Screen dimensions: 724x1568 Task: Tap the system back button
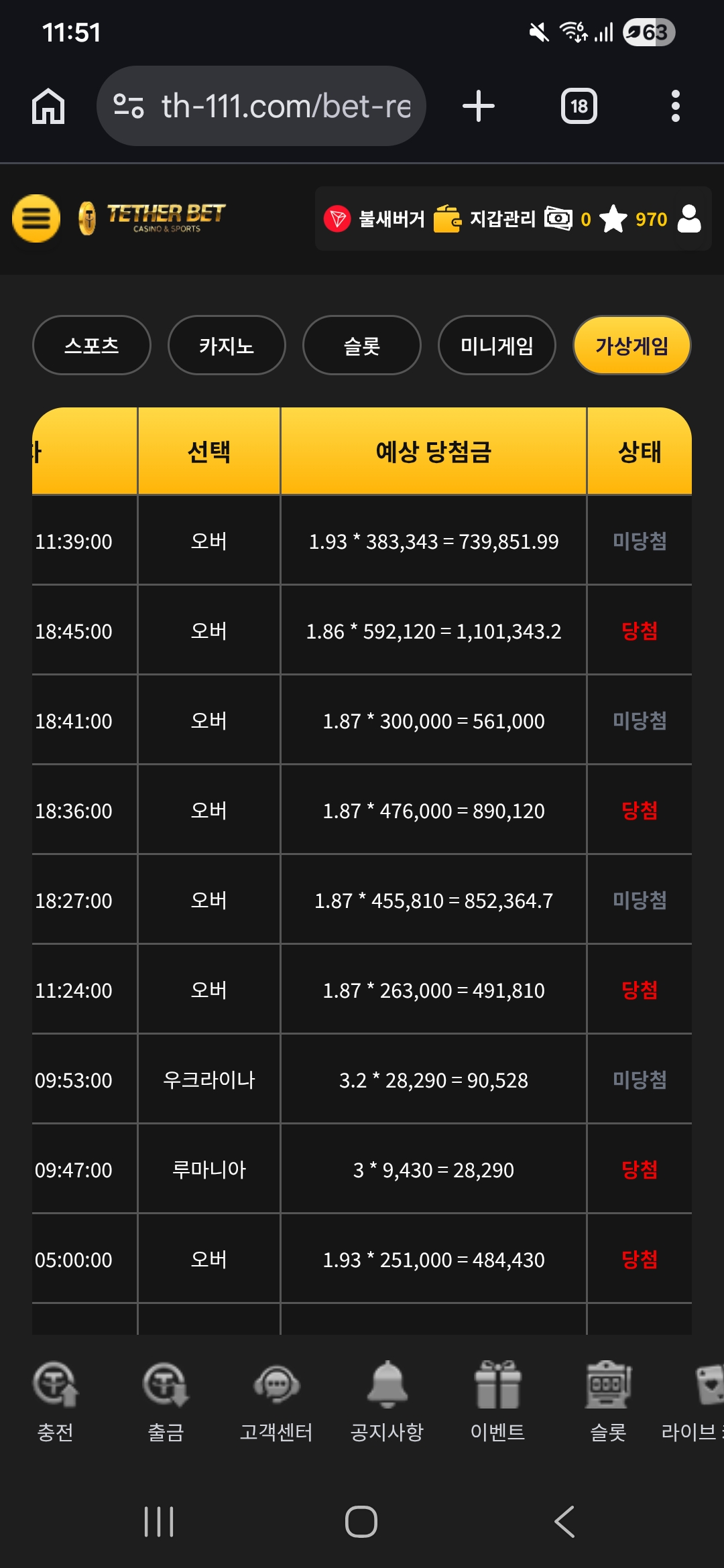point(564,1521)
